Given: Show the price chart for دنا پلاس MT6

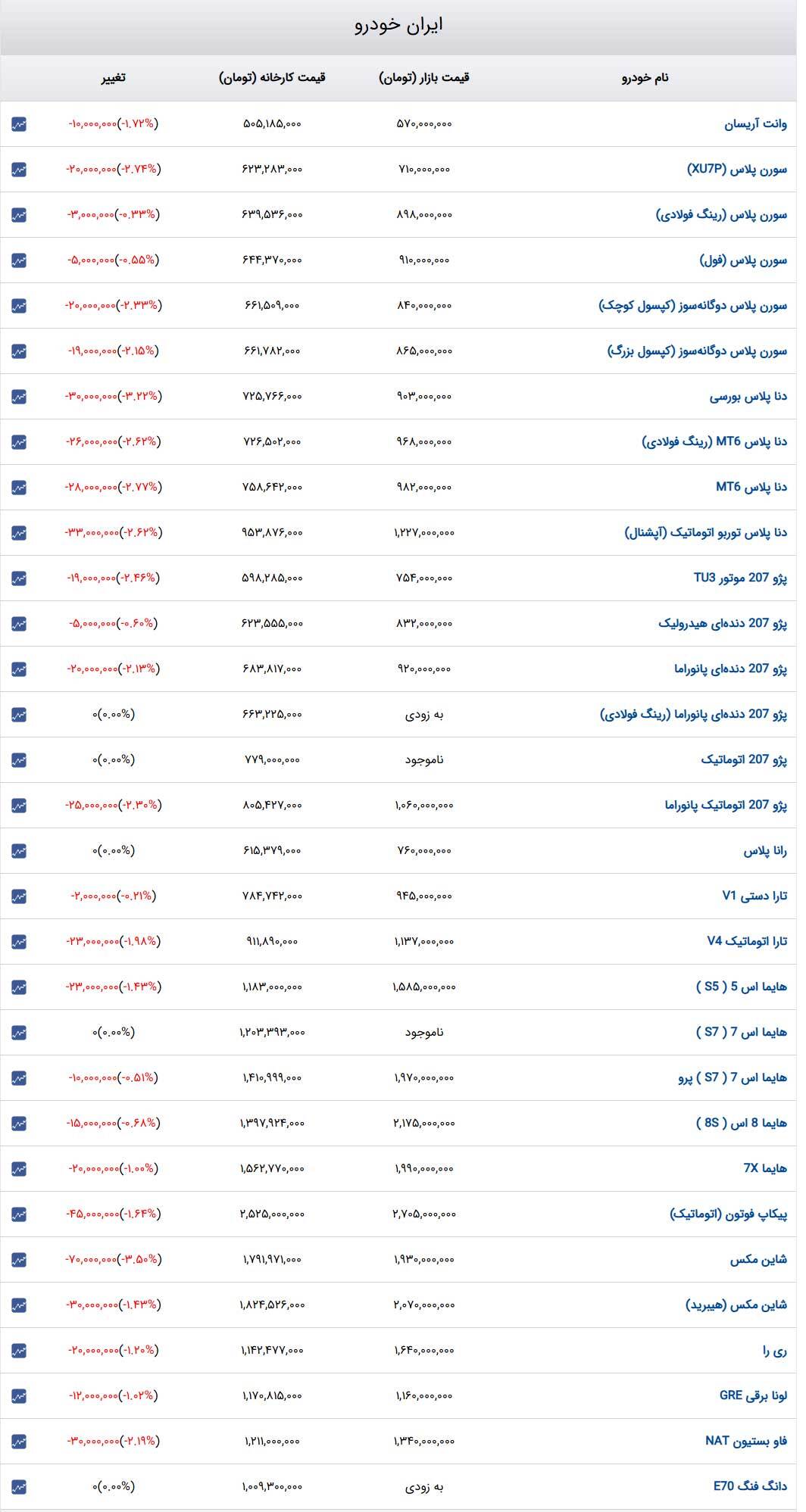Looking at the screenshot, I should (19, 488).
